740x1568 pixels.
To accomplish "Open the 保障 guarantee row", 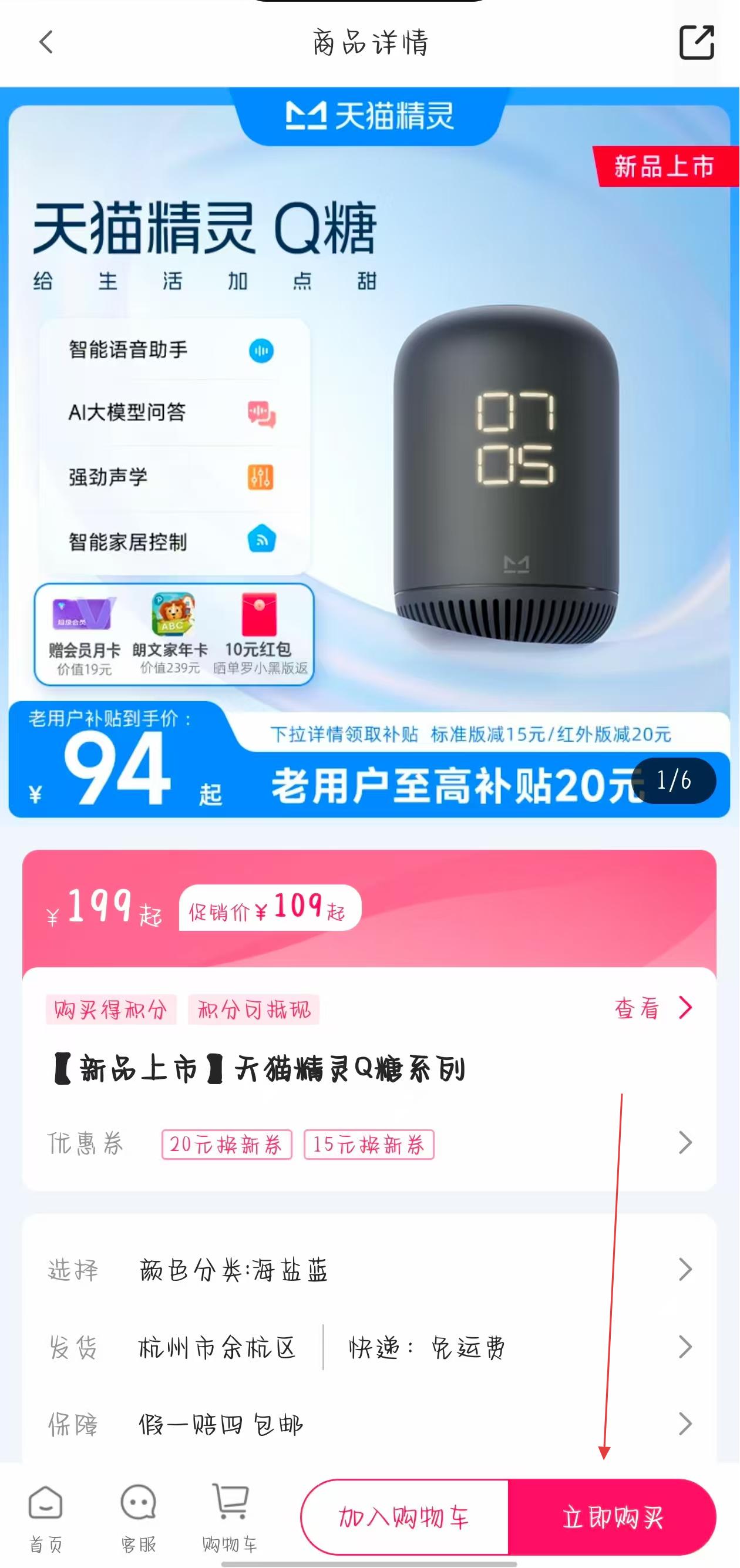I will tap(369, 1424).
